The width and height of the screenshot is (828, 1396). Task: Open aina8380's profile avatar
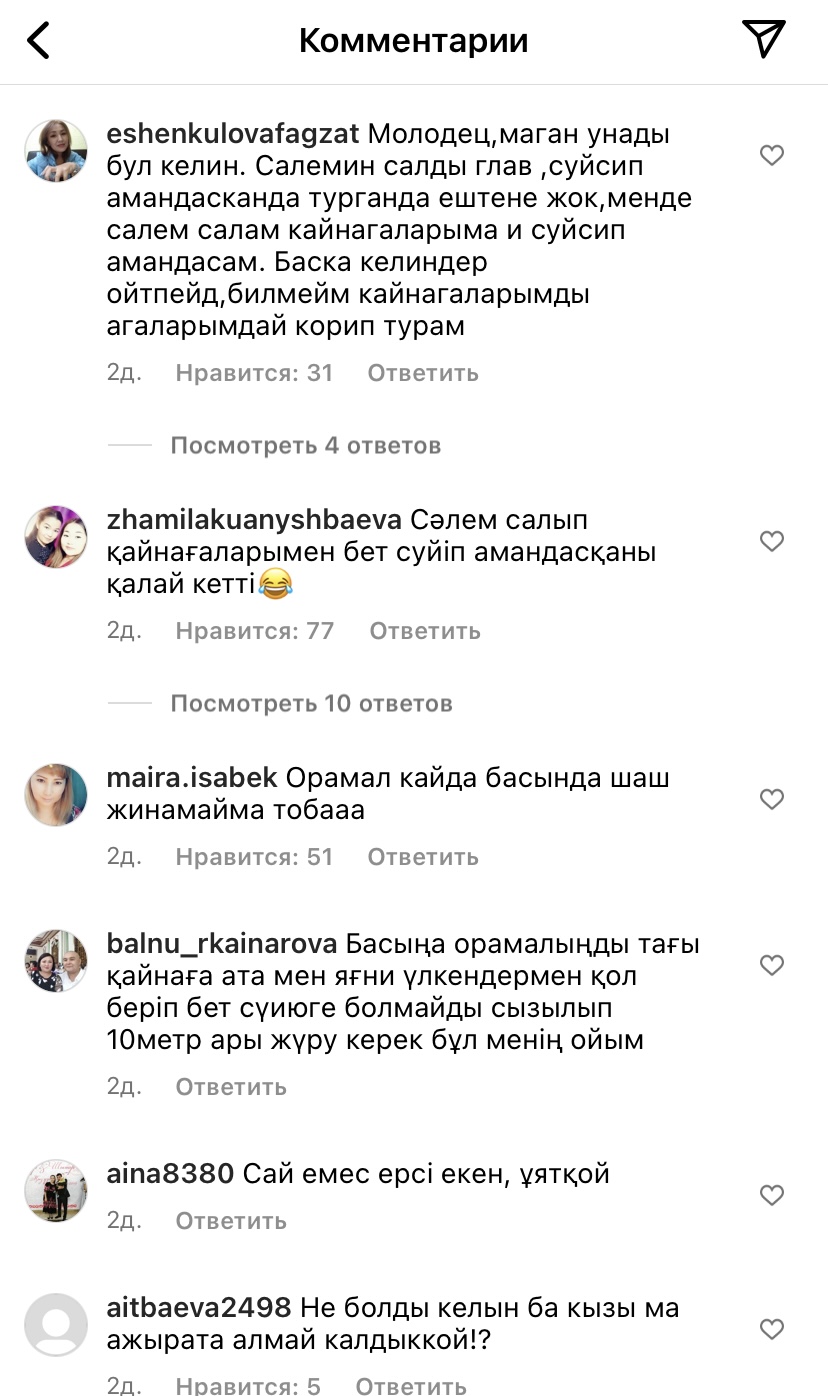tap(56, 1190)
